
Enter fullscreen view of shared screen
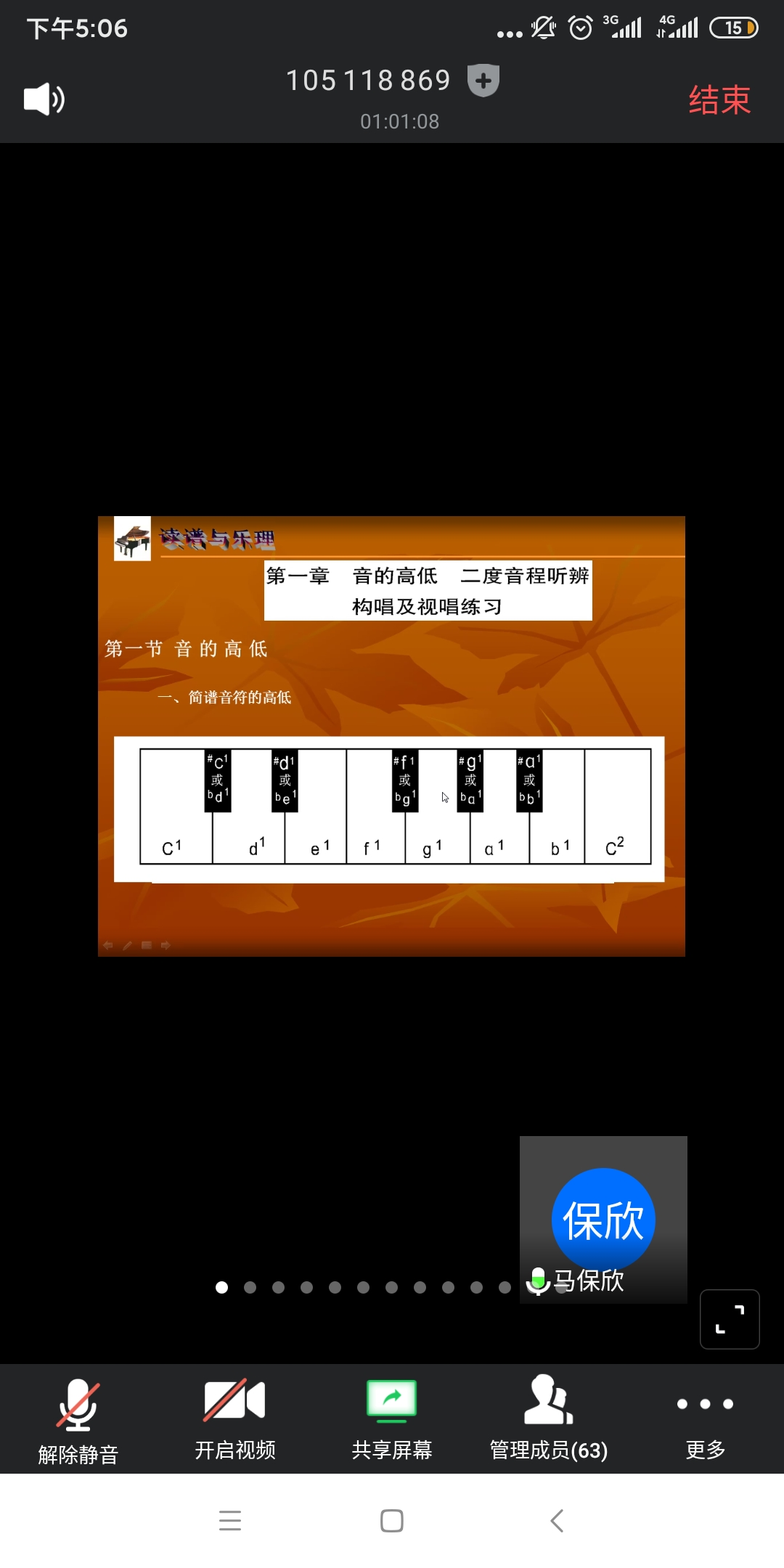tap(730, 1319)
